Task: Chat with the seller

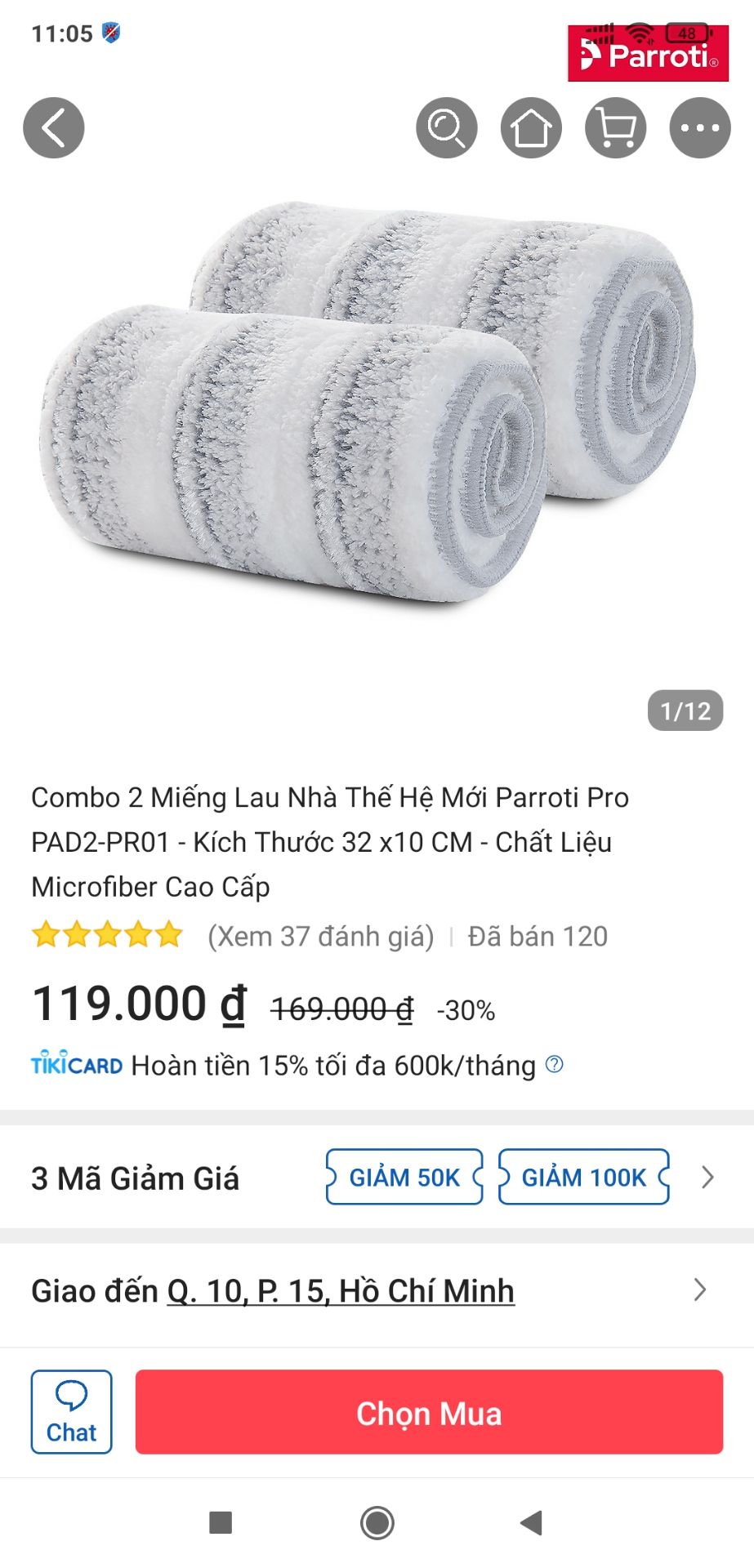Action: point(72,1412)
